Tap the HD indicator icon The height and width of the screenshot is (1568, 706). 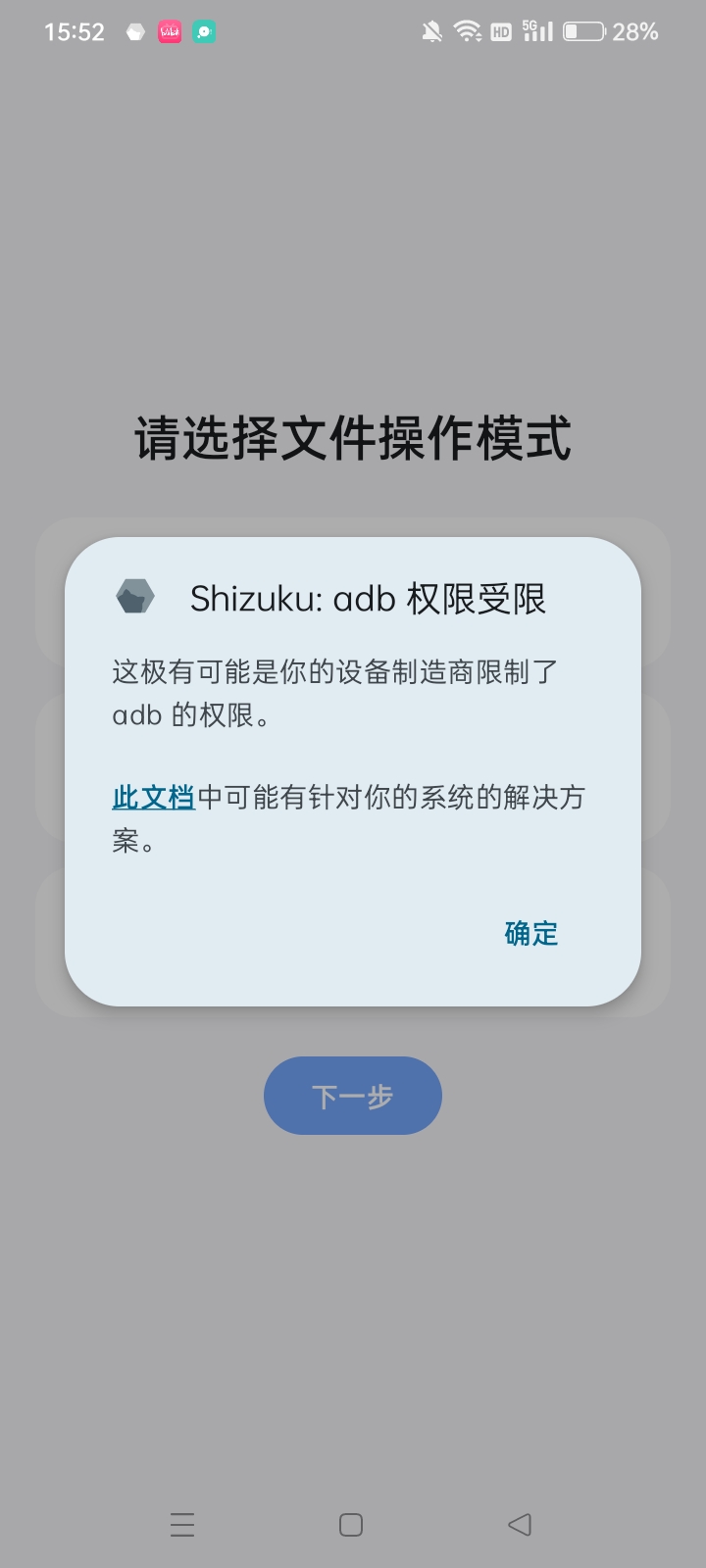click(x=500, y=32)
